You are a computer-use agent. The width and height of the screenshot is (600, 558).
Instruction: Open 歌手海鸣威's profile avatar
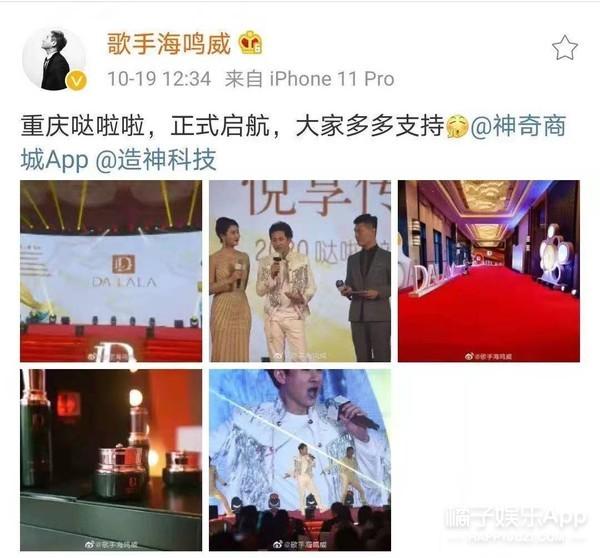(x=54, y=59)
